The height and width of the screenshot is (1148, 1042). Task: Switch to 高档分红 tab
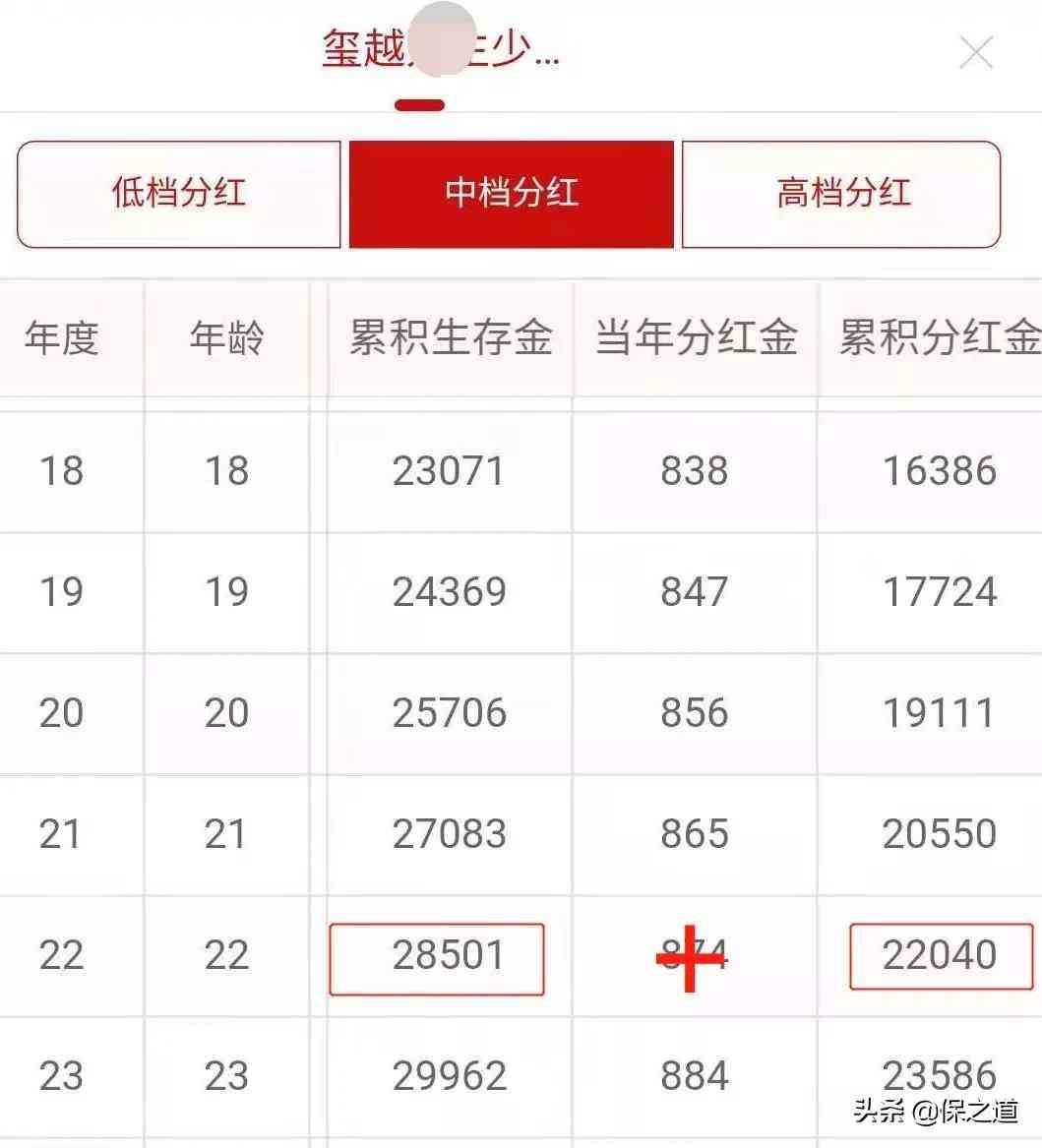pyautogui.click(x=841, y=194)
